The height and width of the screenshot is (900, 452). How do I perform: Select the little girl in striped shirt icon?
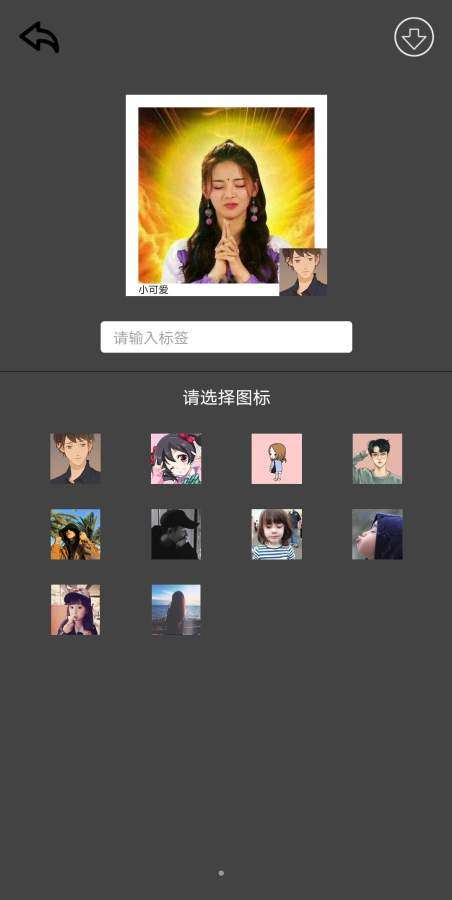pyautogui.click(x=276, y=534)
